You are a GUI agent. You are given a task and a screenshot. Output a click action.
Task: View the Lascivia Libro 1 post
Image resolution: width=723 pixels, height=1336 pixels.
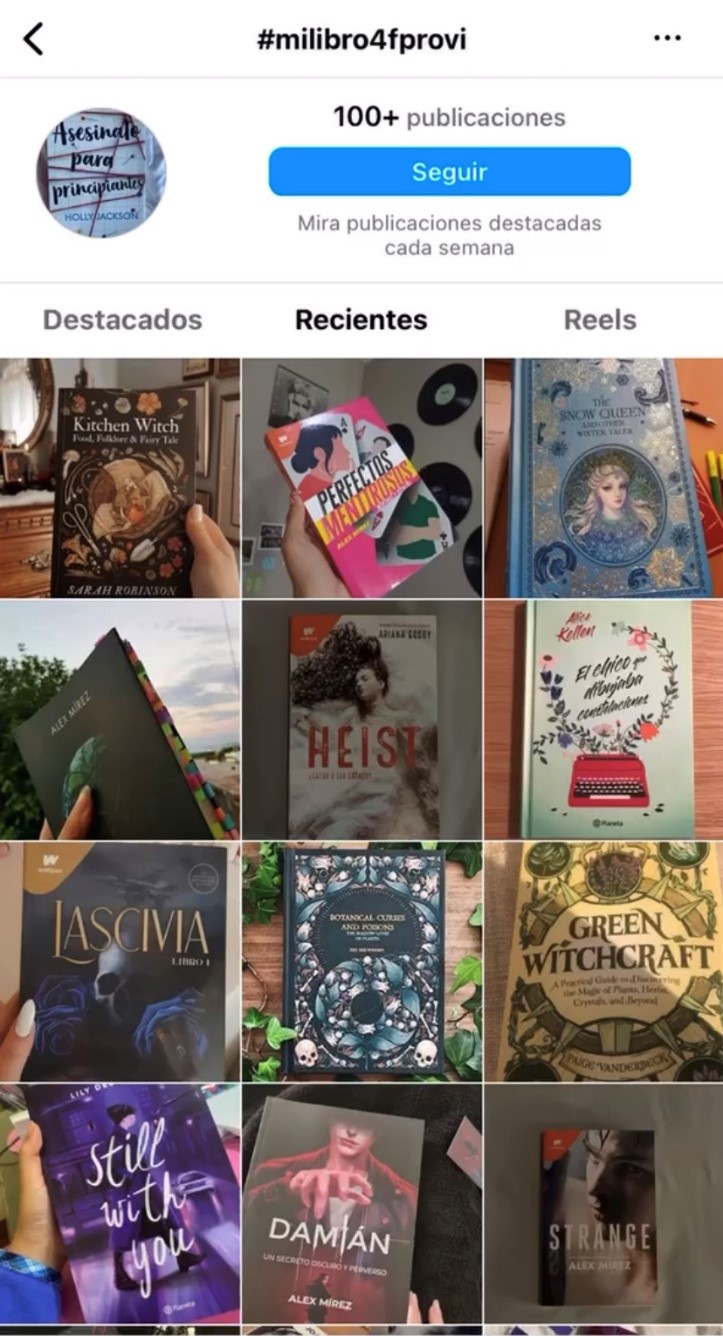120,961
